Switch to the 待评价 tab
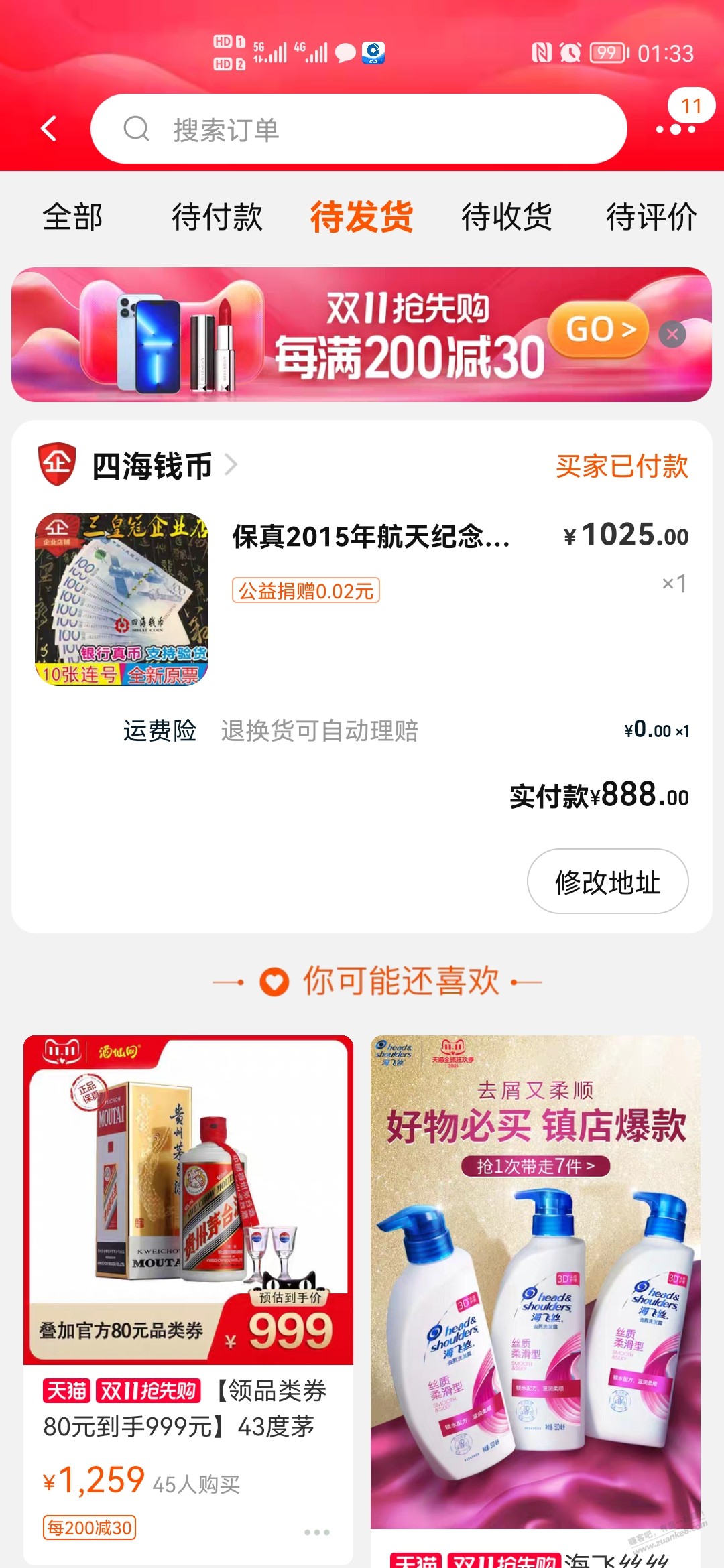This screenshot has width=724, height=1568. click(650, 217)
